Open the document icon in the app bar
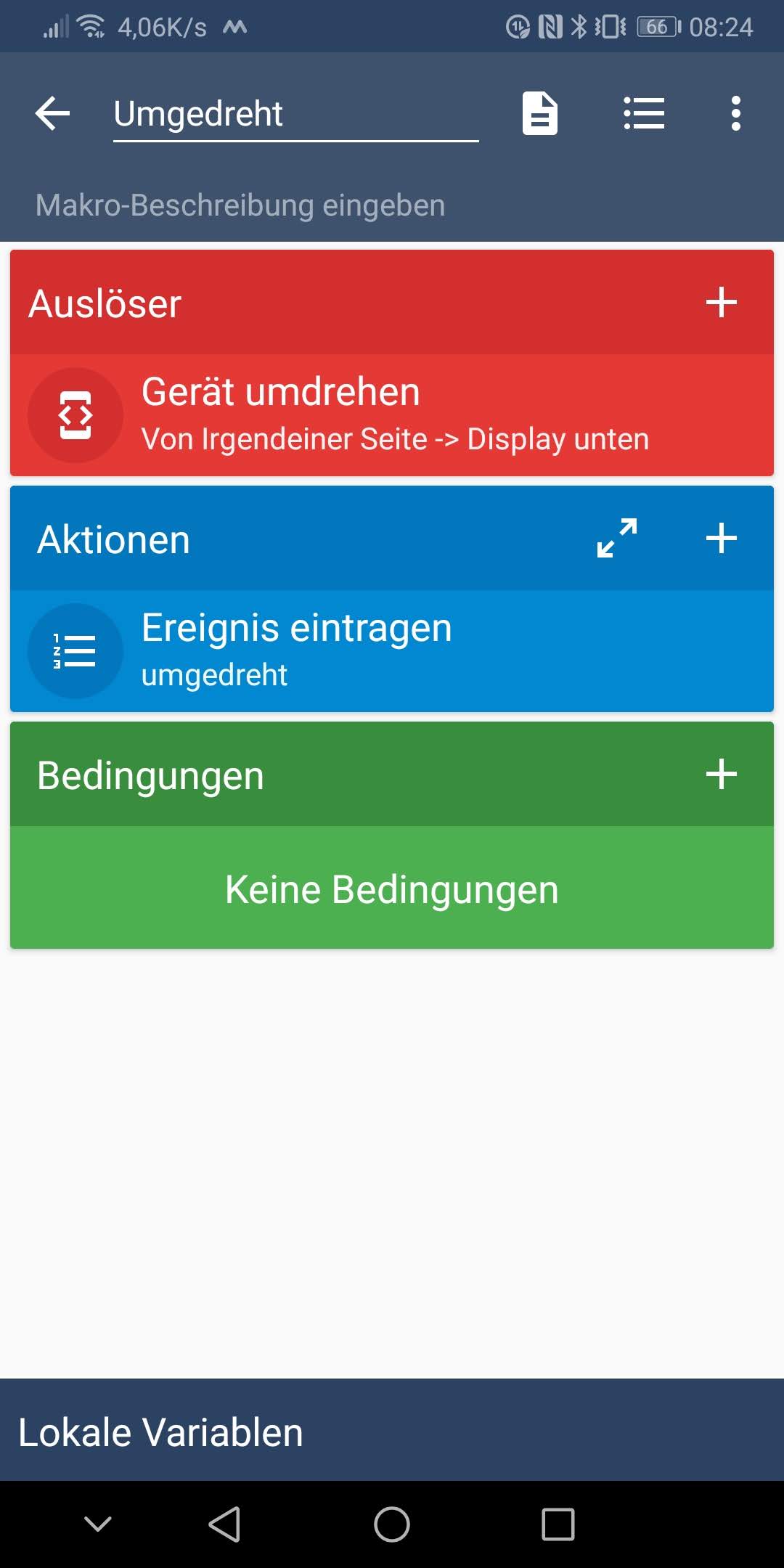Screen dimensions: 784x1568 tap(540, 114)
